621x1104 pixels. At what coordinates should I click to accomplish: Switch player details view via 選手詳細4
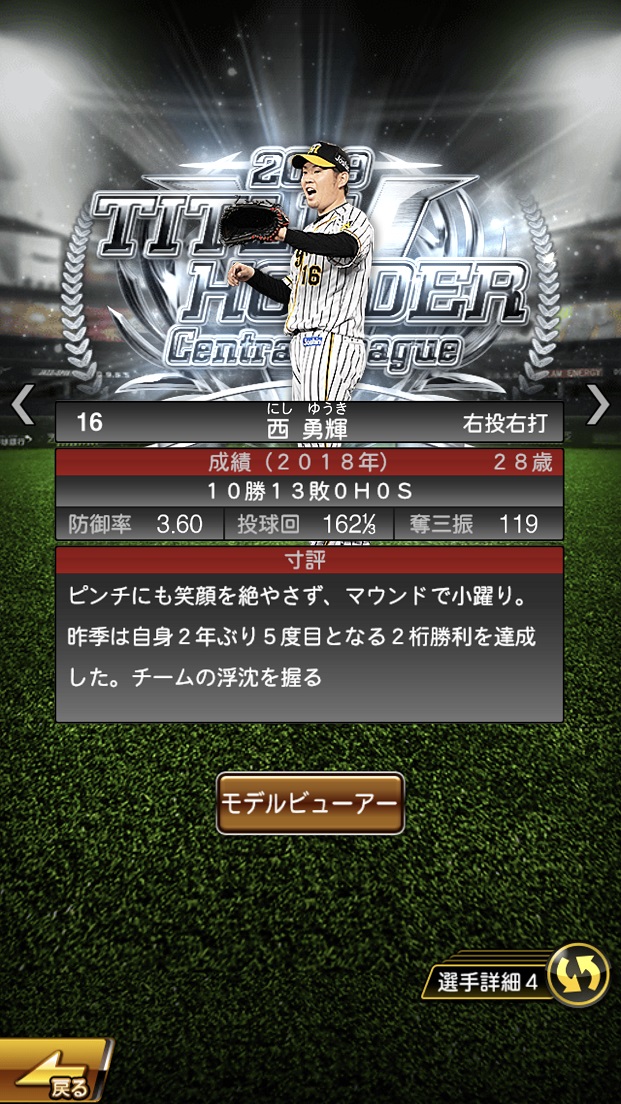(521, 980)
